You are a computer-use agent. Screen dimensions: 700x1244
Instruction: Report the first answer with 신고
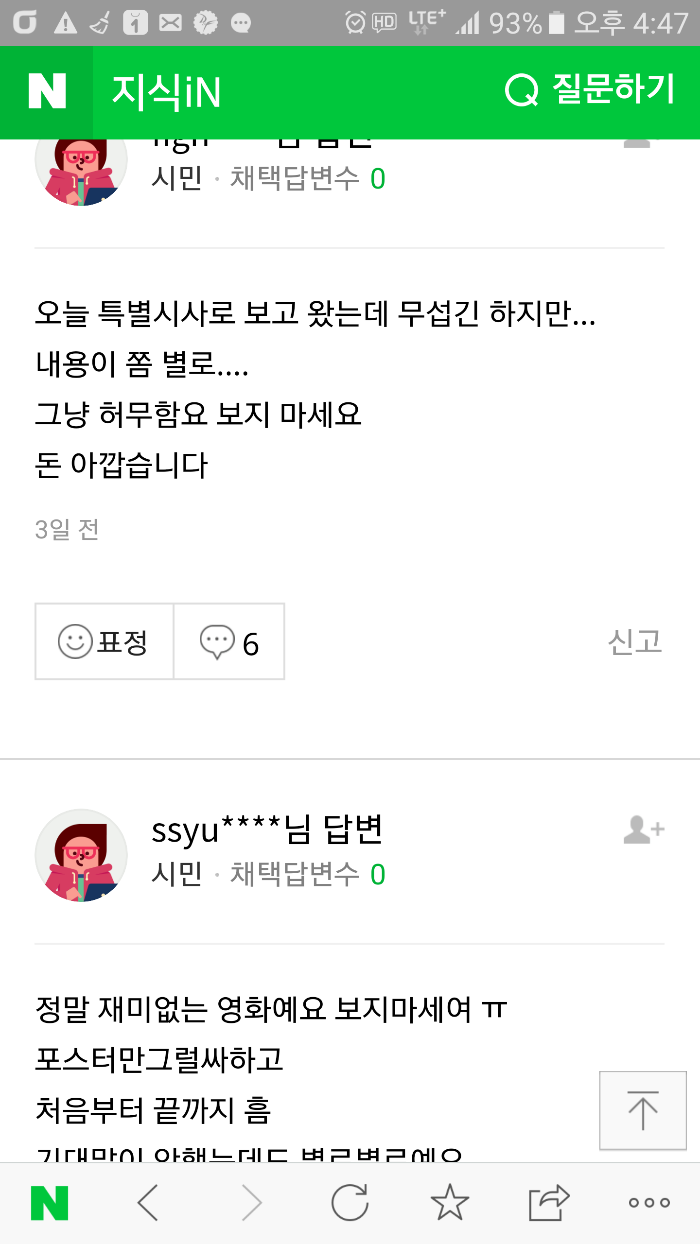[635, 642]
